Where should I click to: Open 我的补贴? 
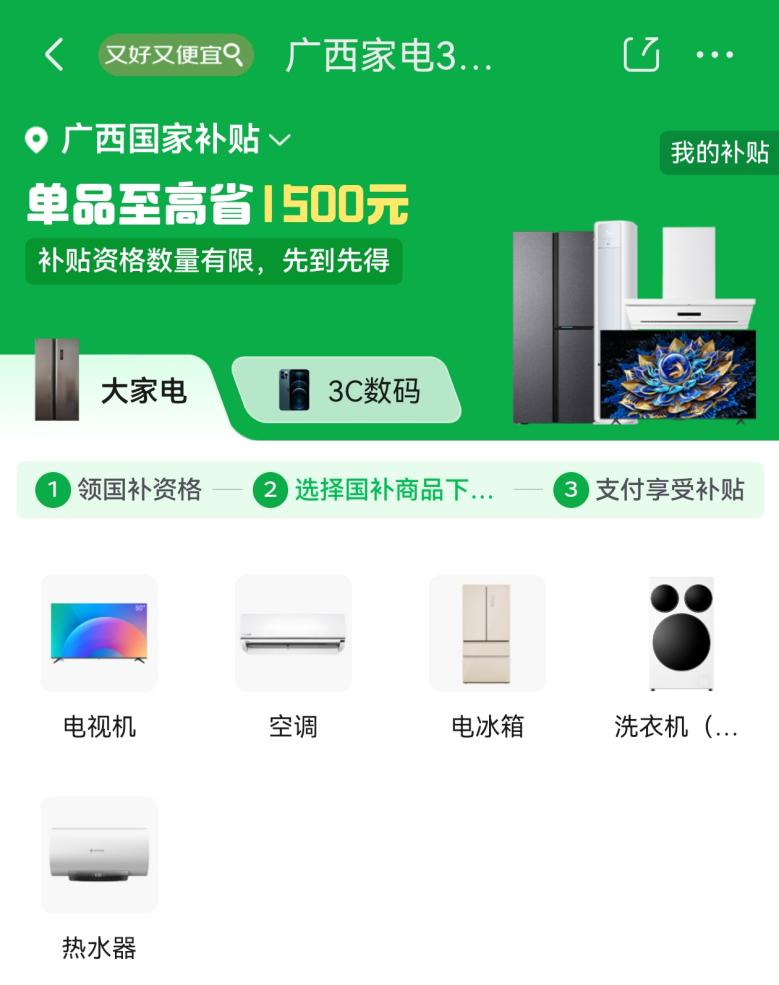click(x=719, y=153)
